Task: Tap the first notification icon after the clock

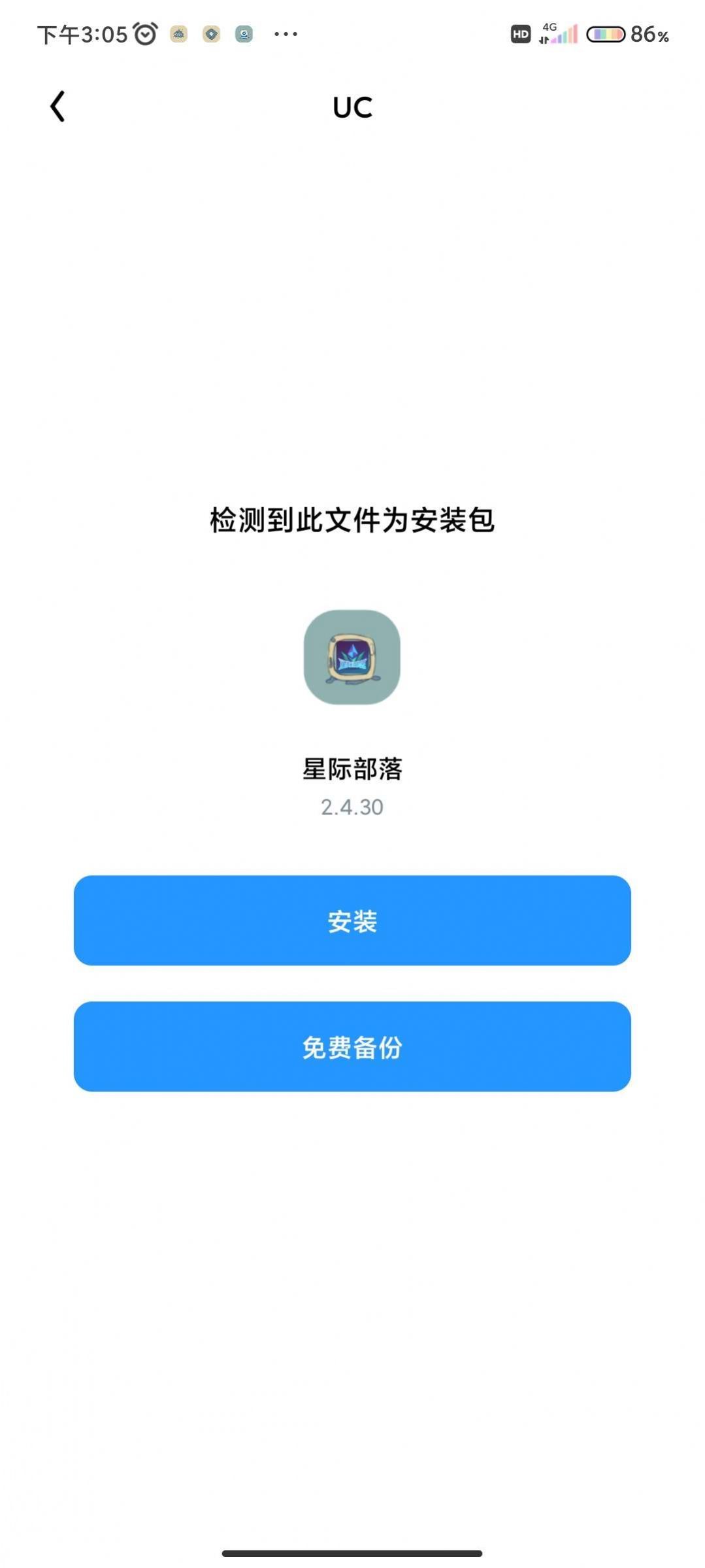Action: click(178, 34)
